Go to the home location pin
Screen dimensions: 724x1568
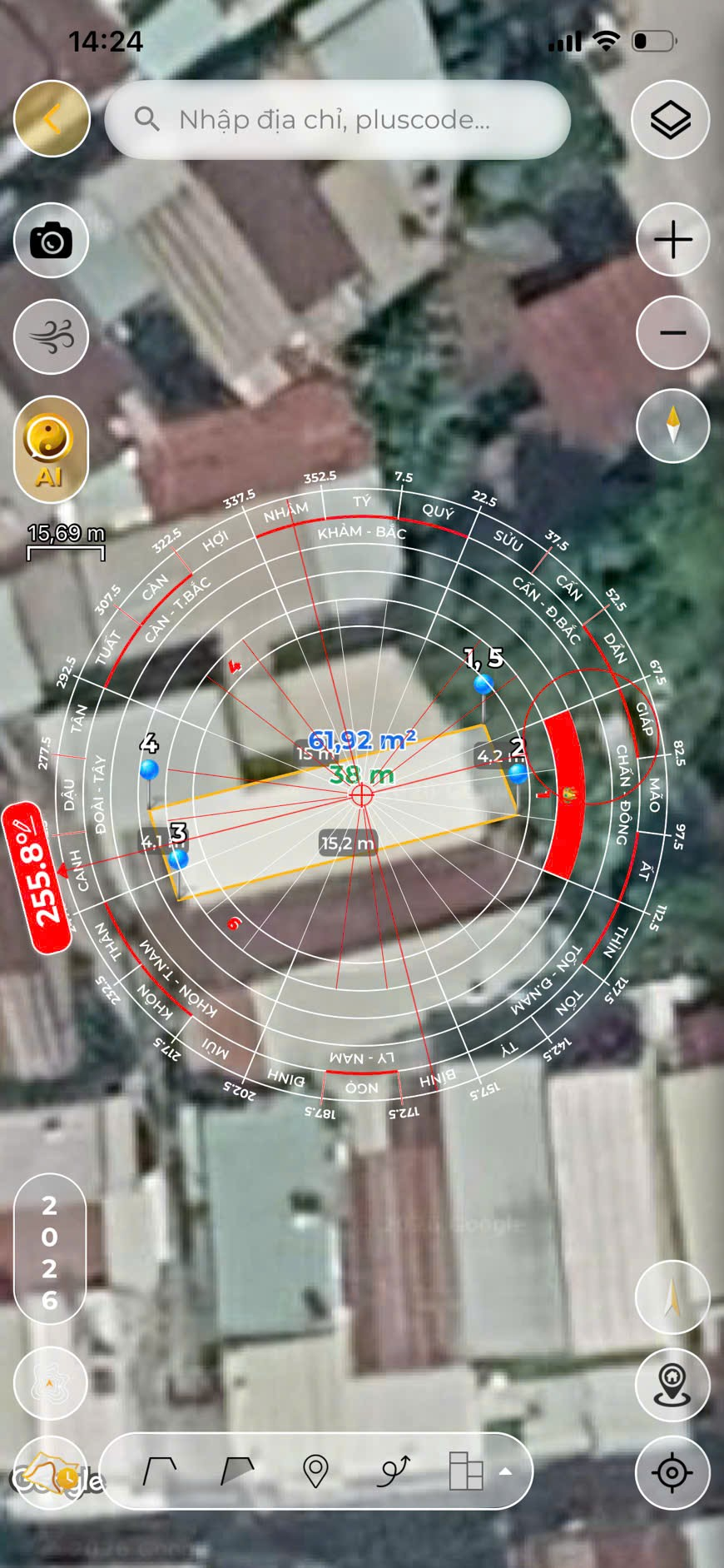point(672,1385)
